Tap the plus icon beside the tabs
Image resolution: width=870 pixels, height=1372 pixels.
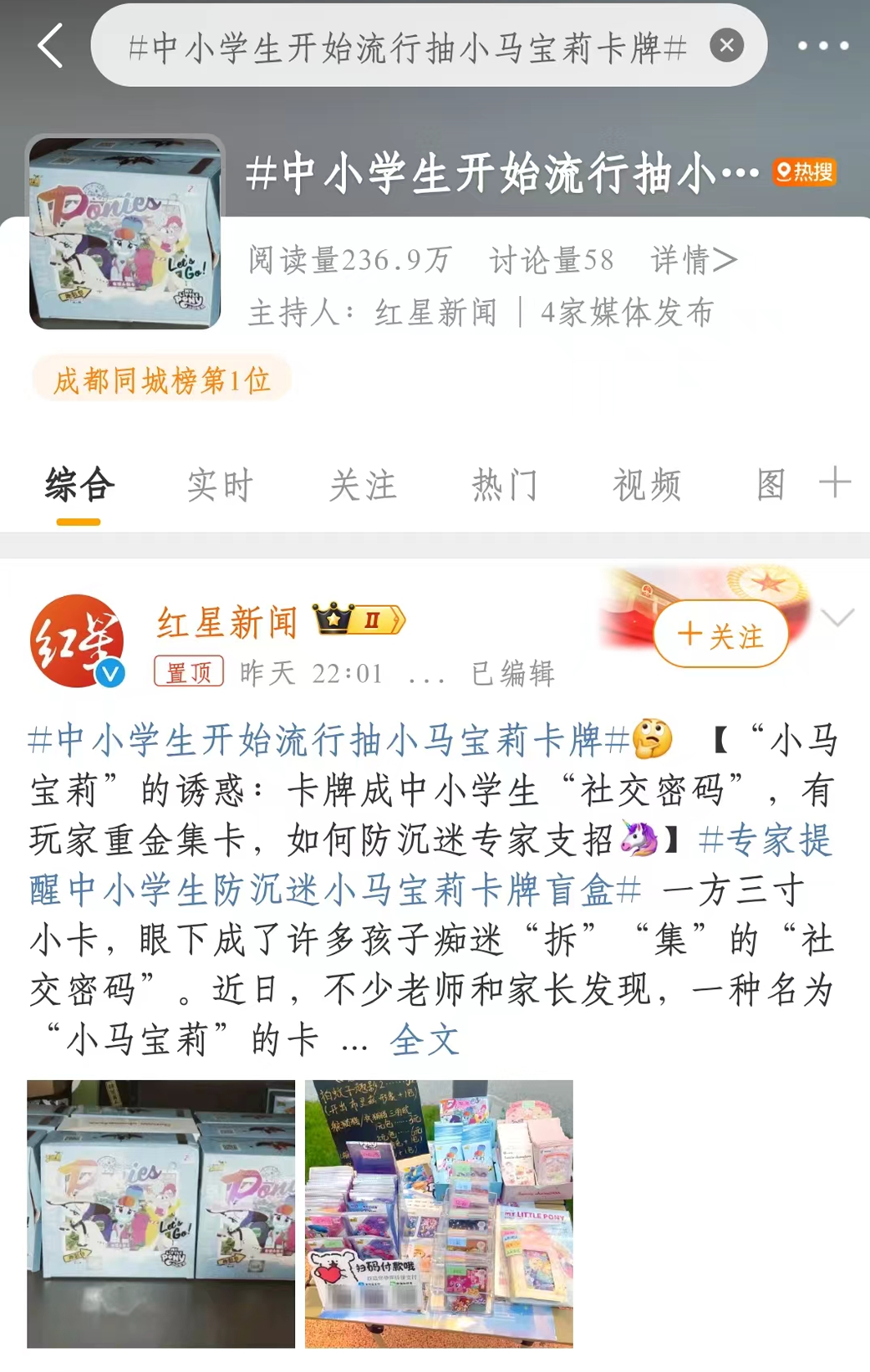(x=834, y=482)
